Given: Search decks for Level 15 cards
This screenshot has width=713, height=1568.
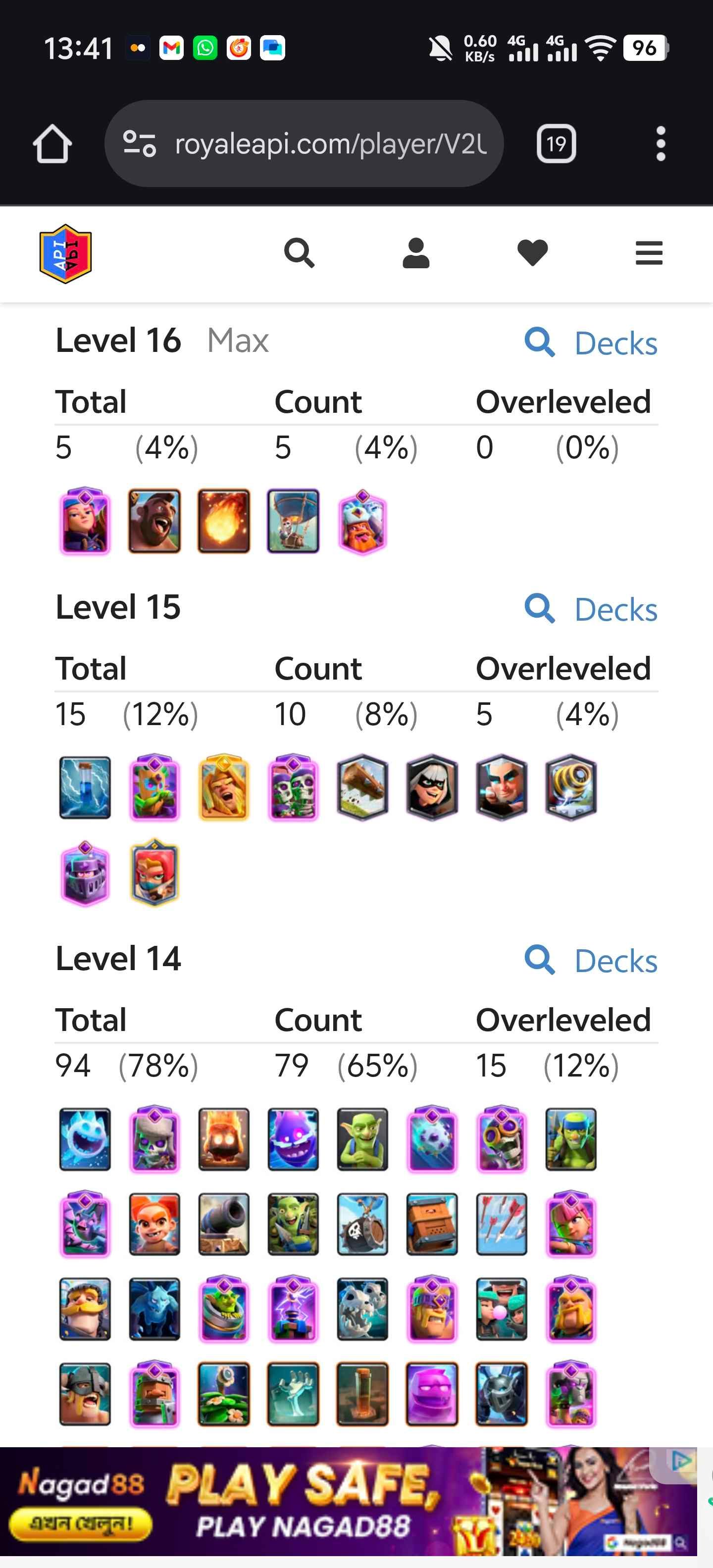Looking at the screenshot, I should click(591, 609).
